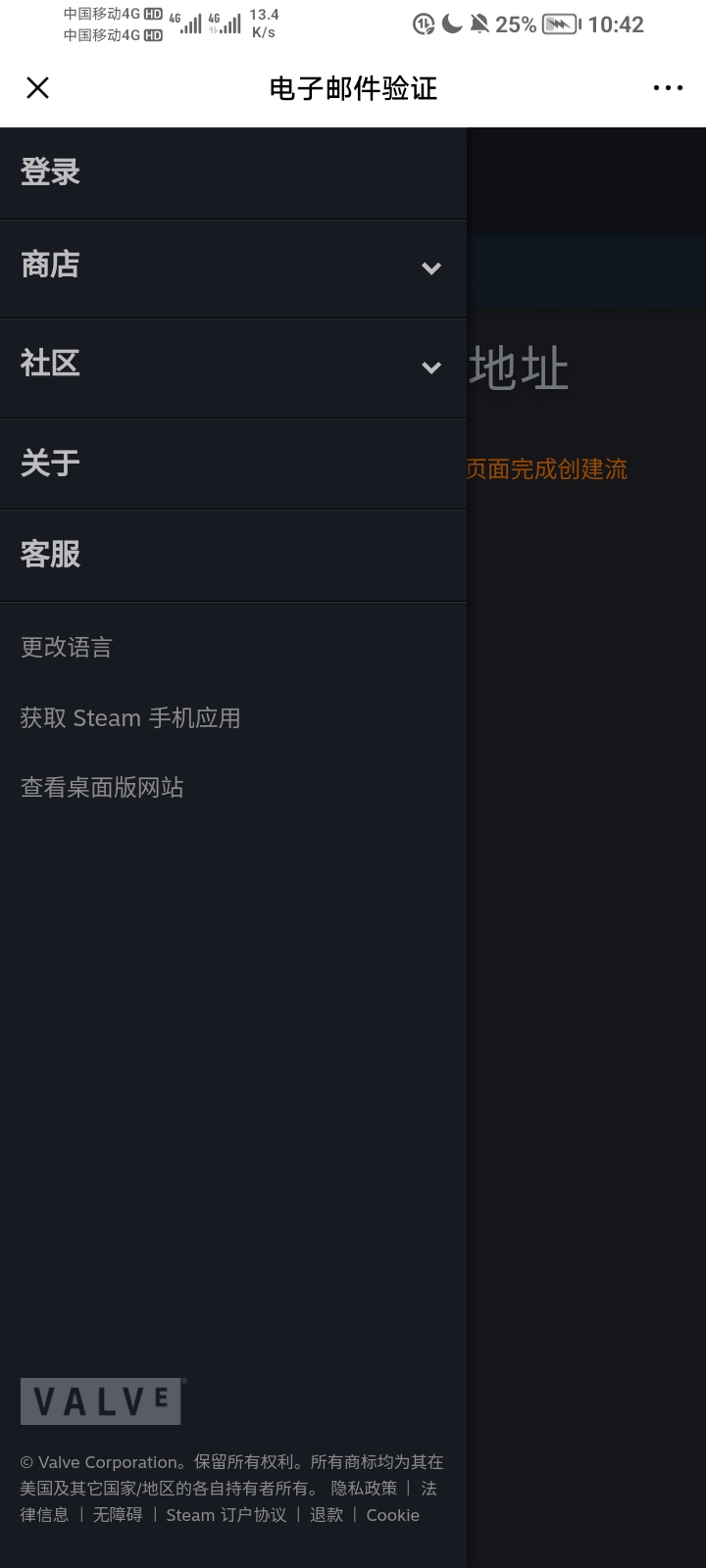Tap the muted notifications bell icon
The height and width of the screenshot is (1568, 706).
pyautogui.click(x=479, y=24)
